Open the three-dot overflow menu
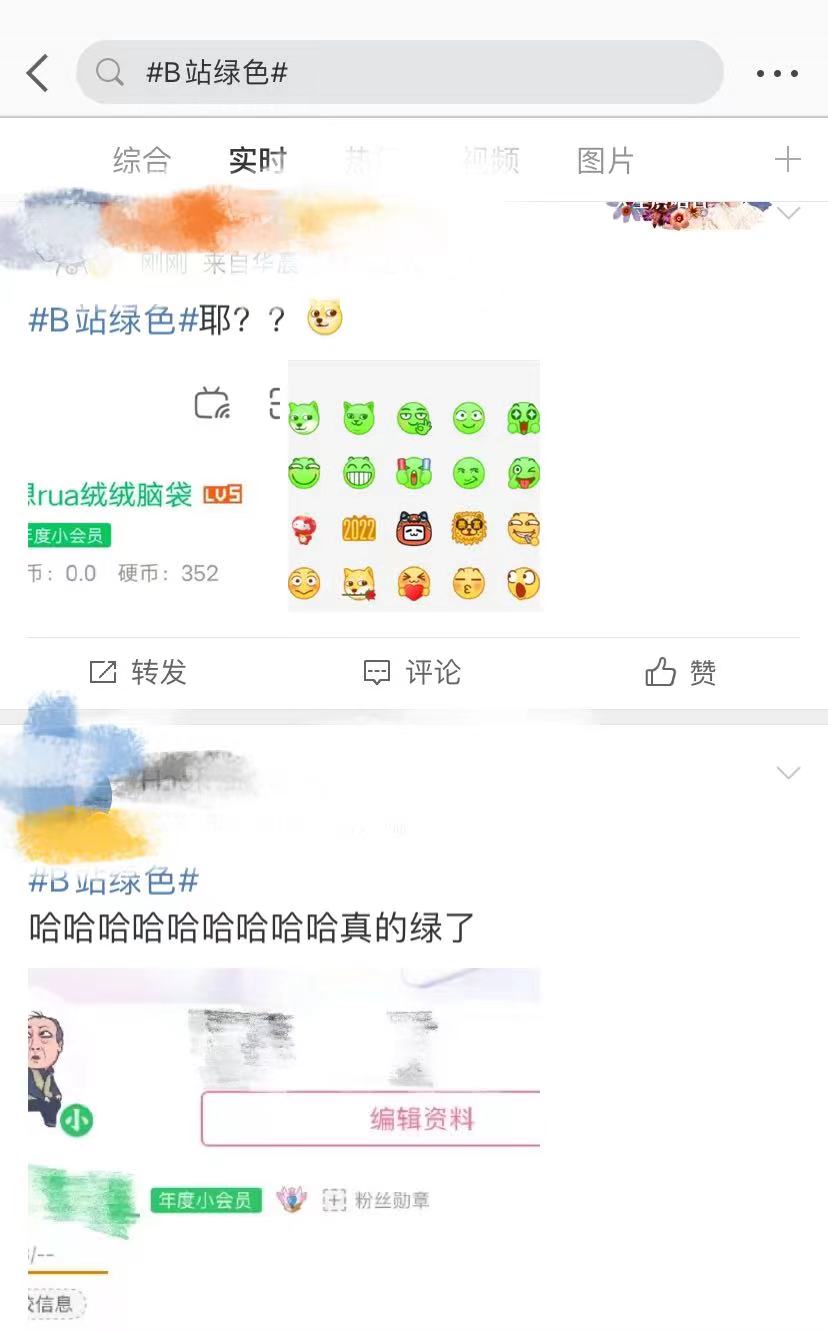This screenshot has height=1332, width=828. tap(777, 73)
